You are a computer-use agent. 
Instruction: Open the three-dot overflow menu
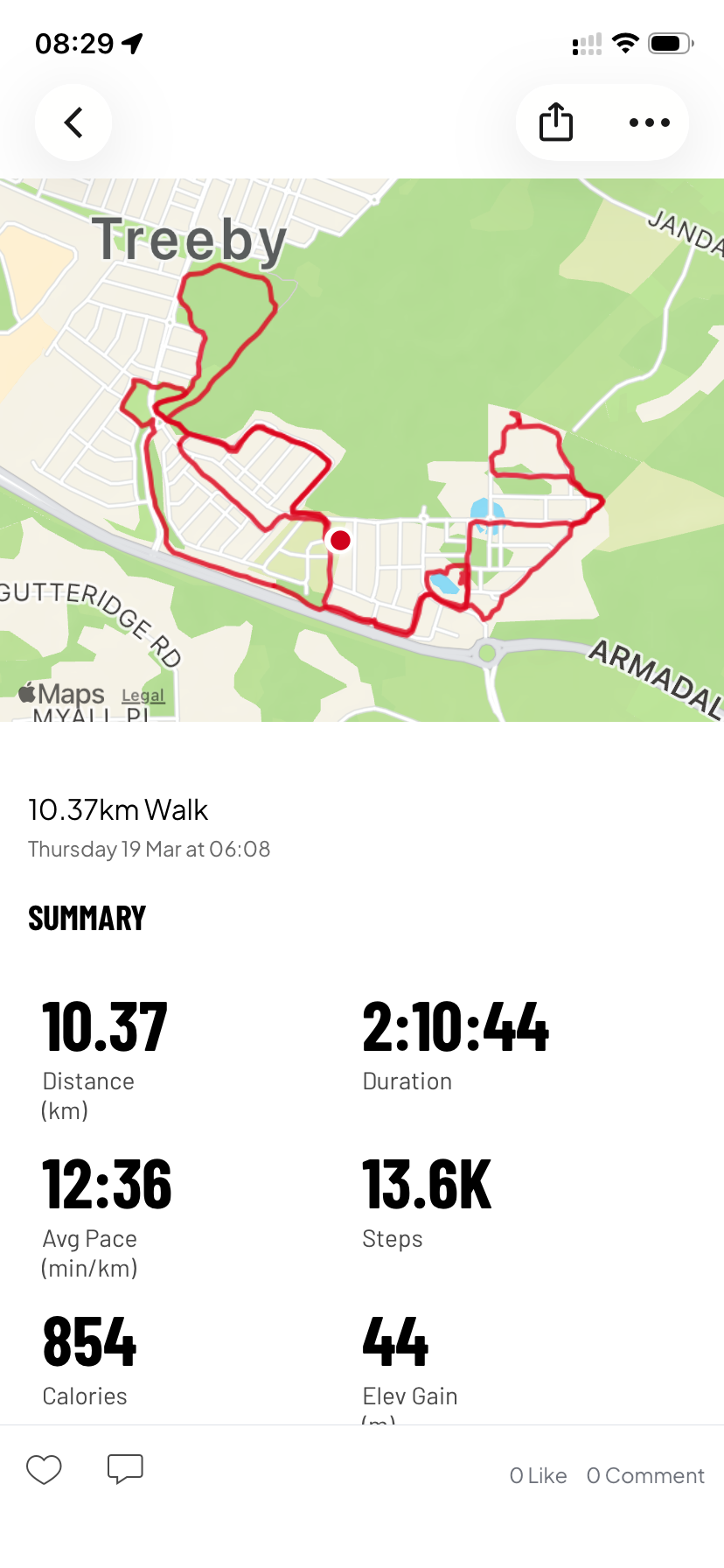point(649,122)
